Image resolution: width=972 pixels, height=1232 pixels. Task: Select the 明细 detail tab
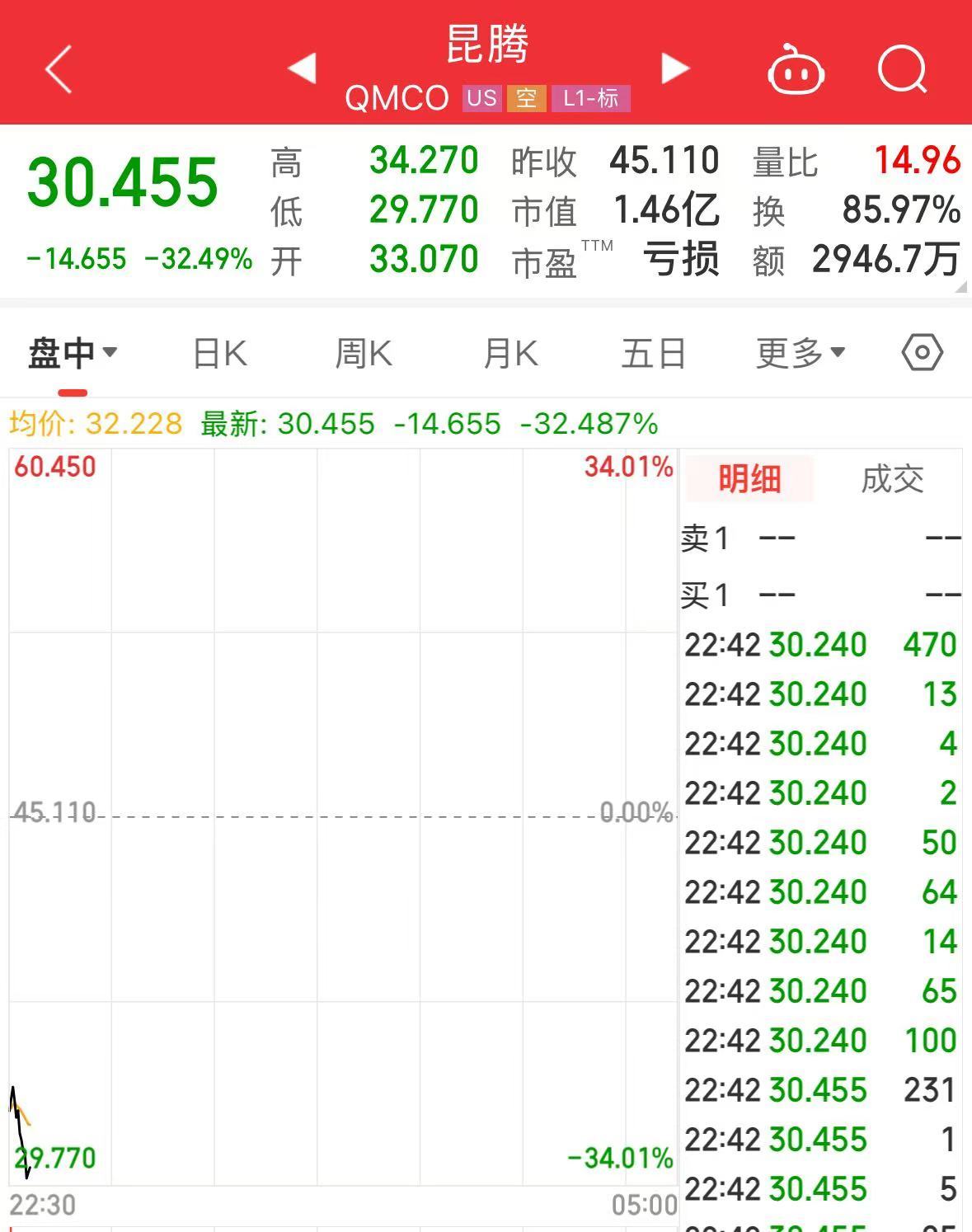click(x=749, y=478)
